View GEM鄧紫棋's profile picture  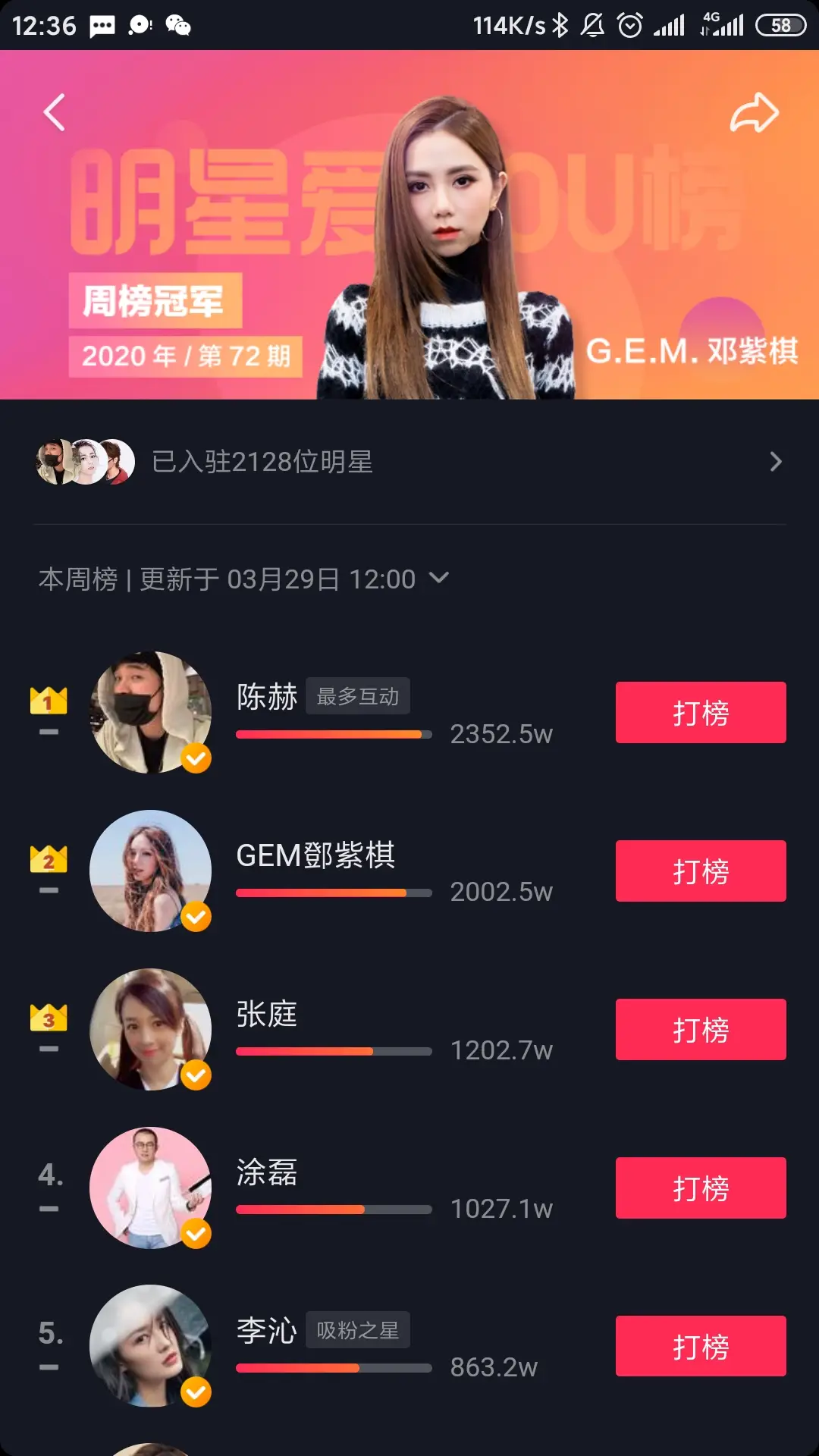click(x=150, y=871)
